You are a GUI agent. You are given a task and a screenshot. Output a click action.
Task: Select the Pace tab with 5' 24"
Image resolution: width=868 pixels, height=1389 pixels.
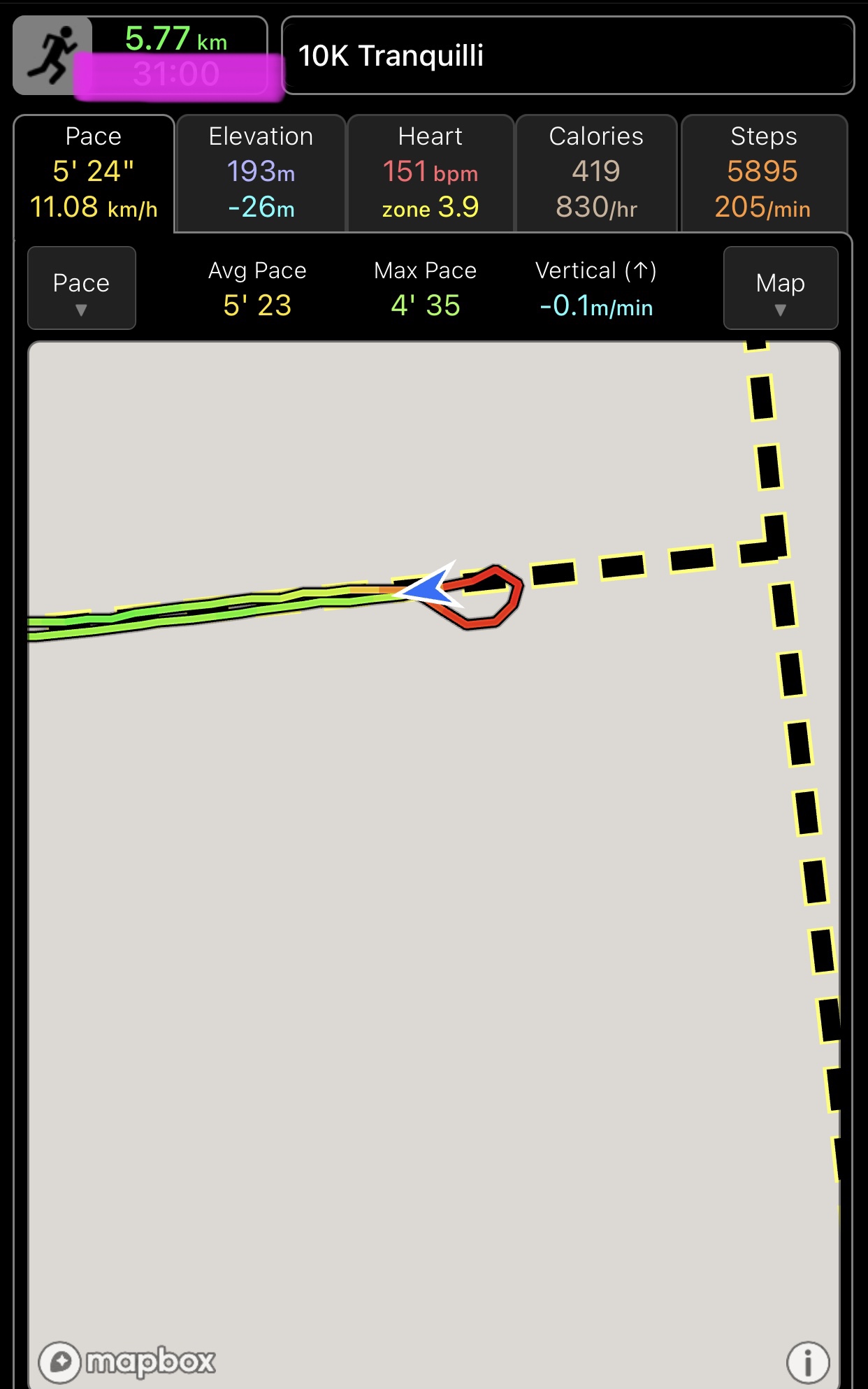94,173
